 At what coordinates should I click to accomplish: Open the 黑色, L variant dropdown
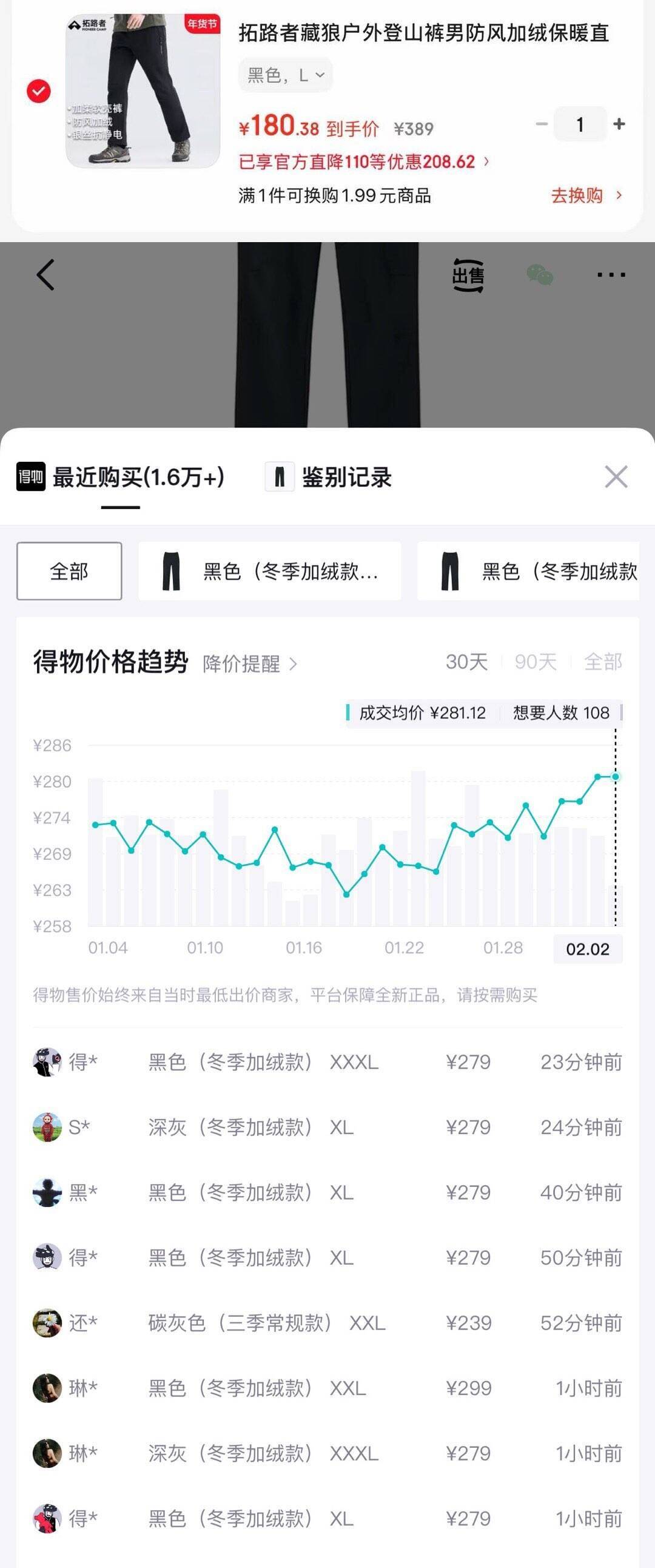285,75
